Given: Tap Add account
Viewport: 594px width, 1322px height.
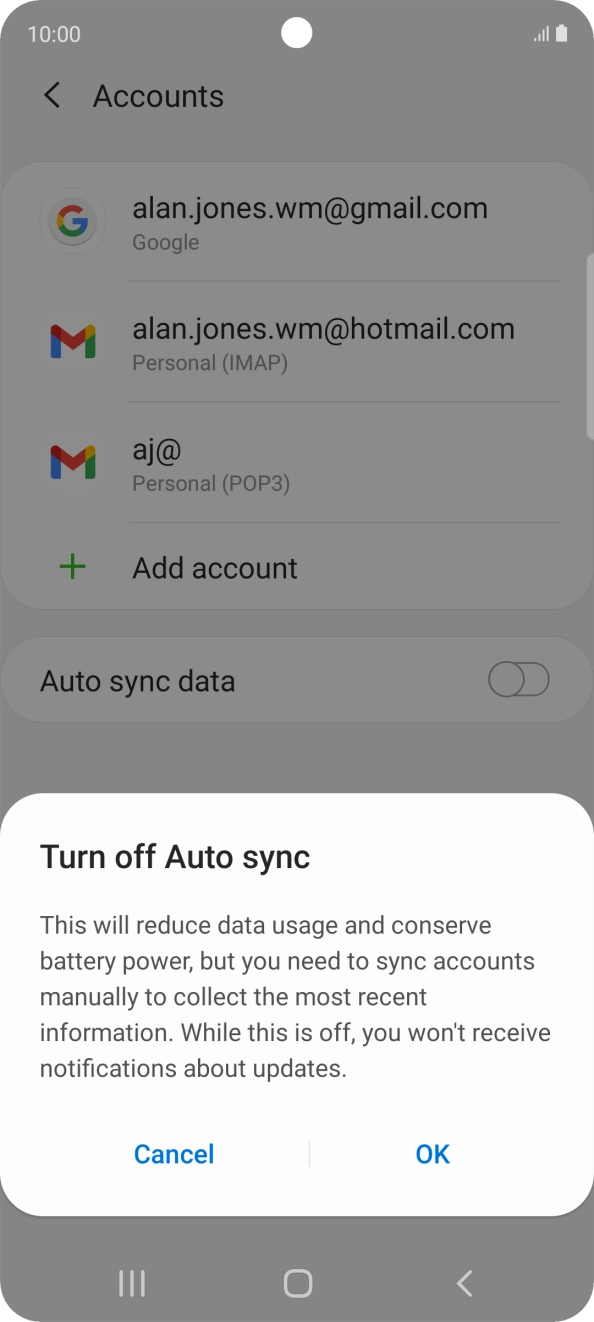Looking at the screenshot, I should point(297,567).
